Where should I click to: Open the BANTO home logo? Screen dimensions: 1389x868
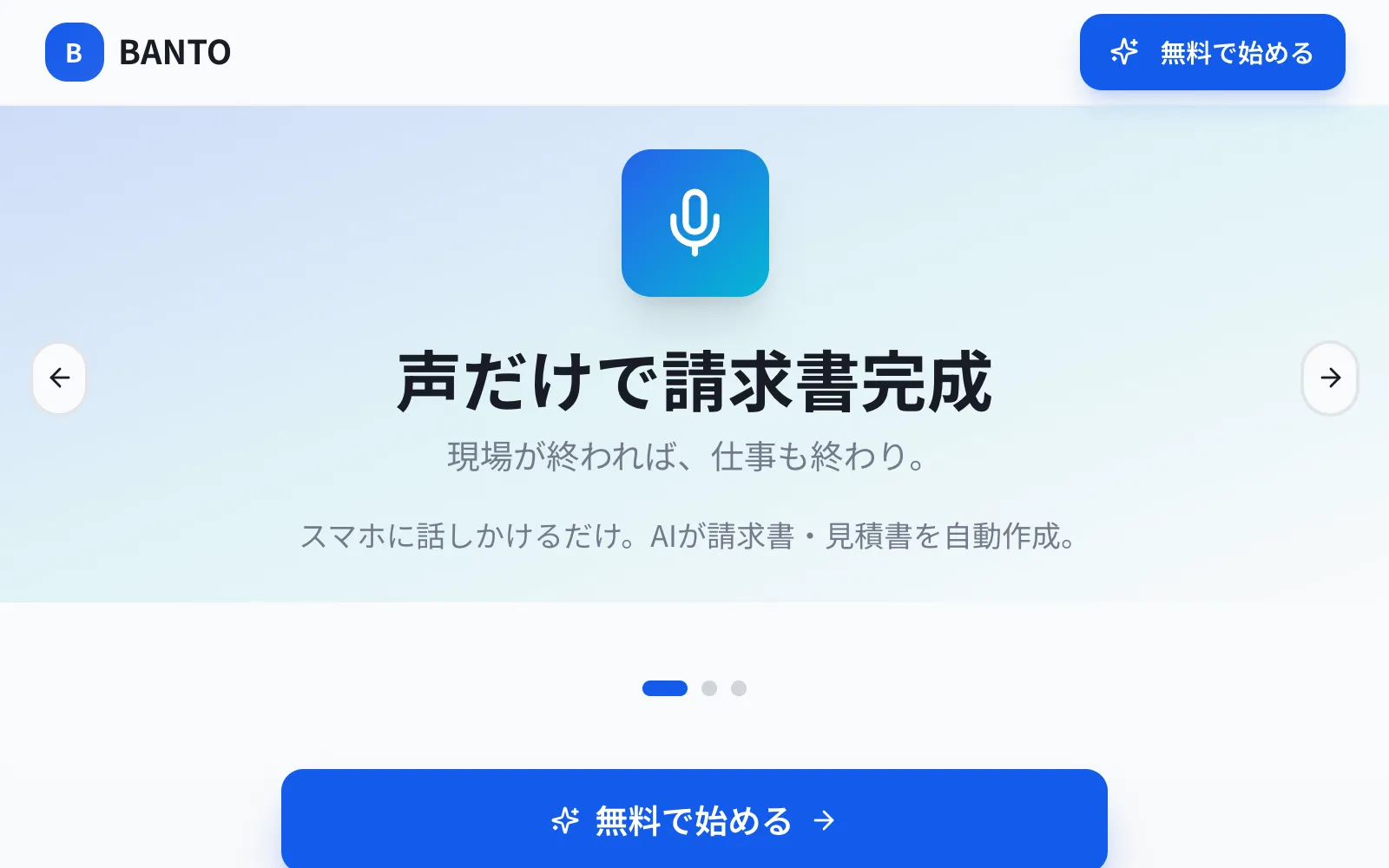(139, 52)
